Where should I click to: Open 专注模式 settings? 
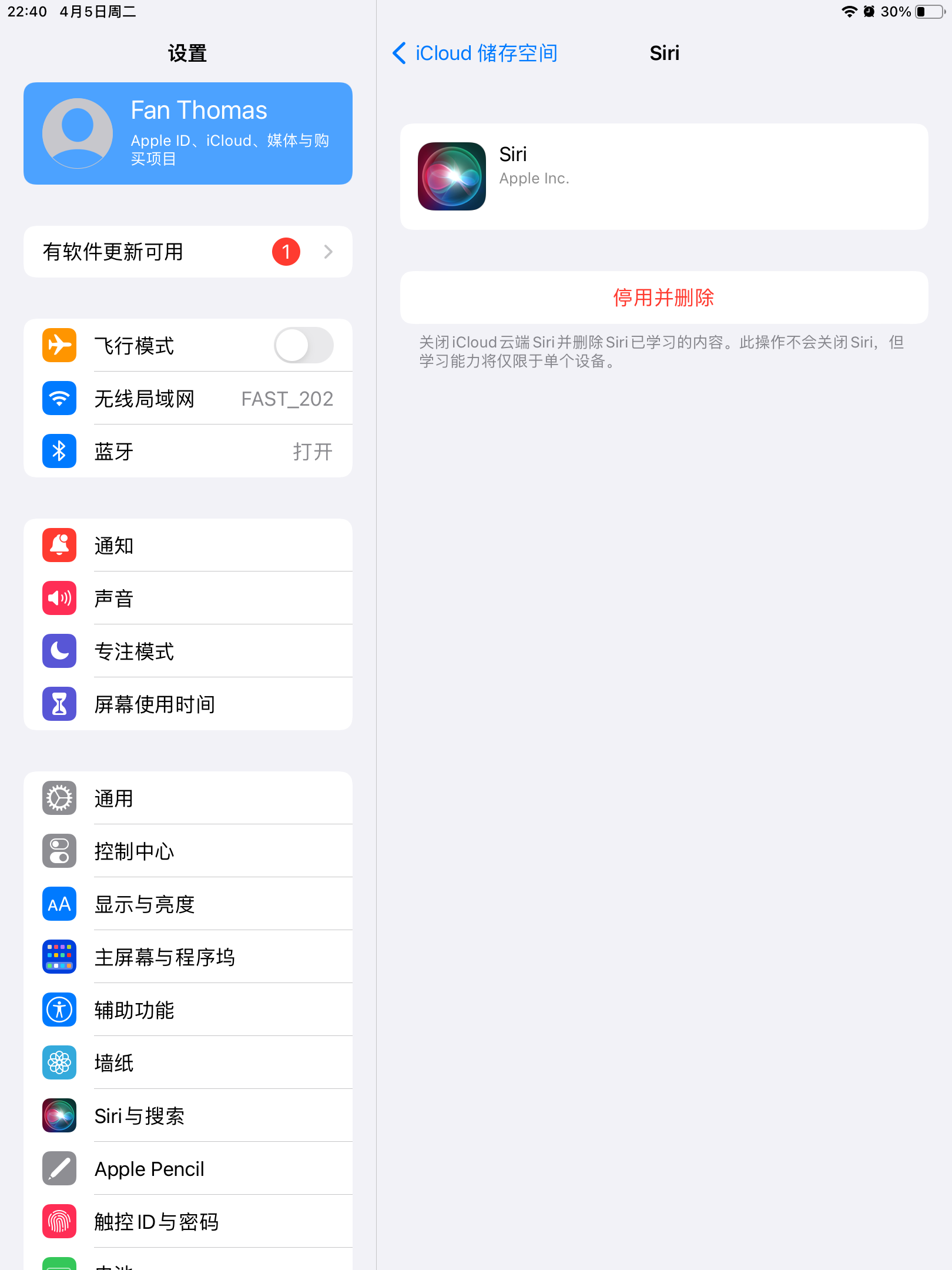[x=188, y=651]
